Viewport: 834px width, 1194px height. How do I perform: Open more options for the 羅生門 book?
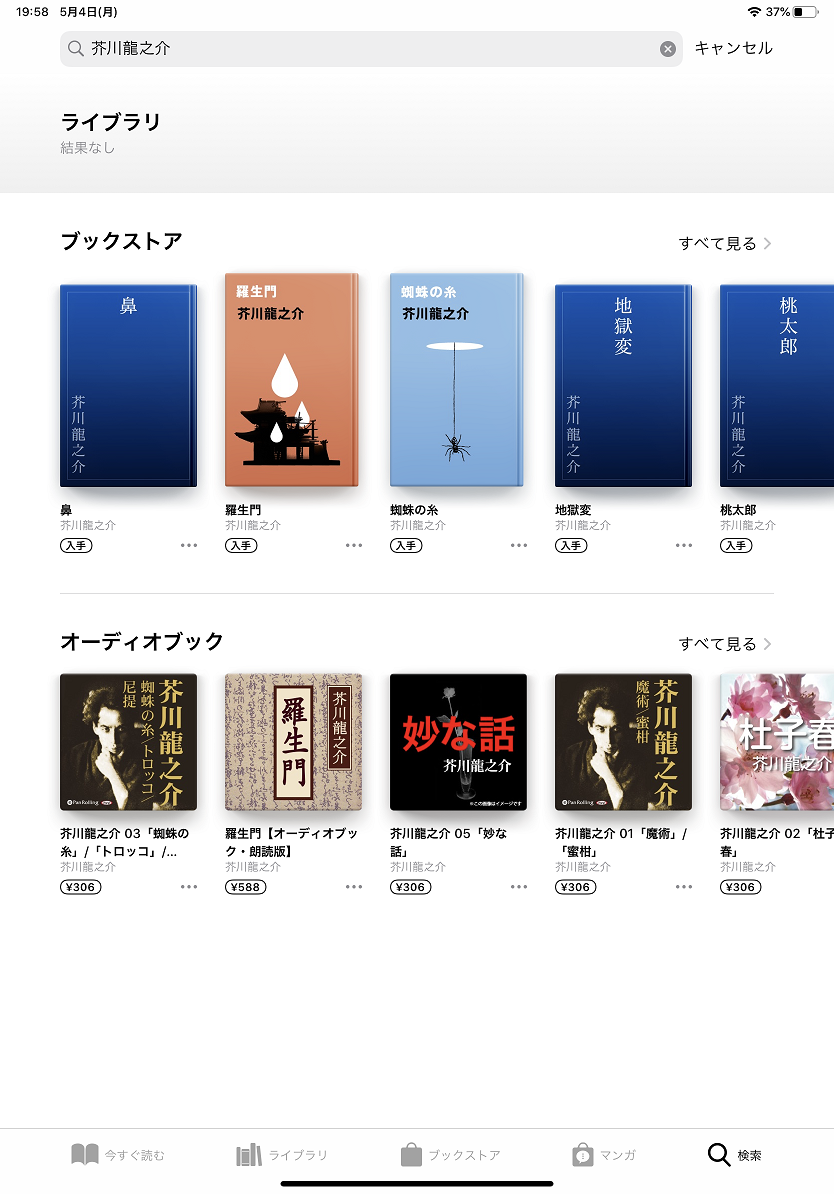[x=354, y=546]
